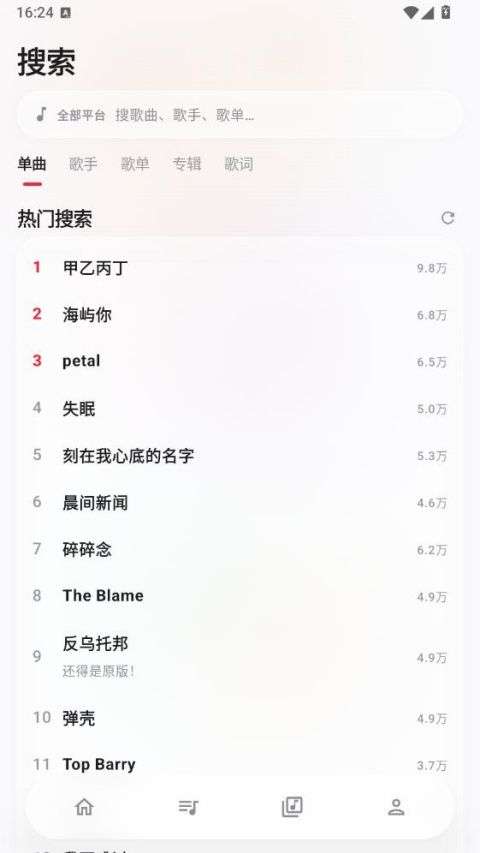Open 反乌托邦 from hot searches

coord(240,657)
